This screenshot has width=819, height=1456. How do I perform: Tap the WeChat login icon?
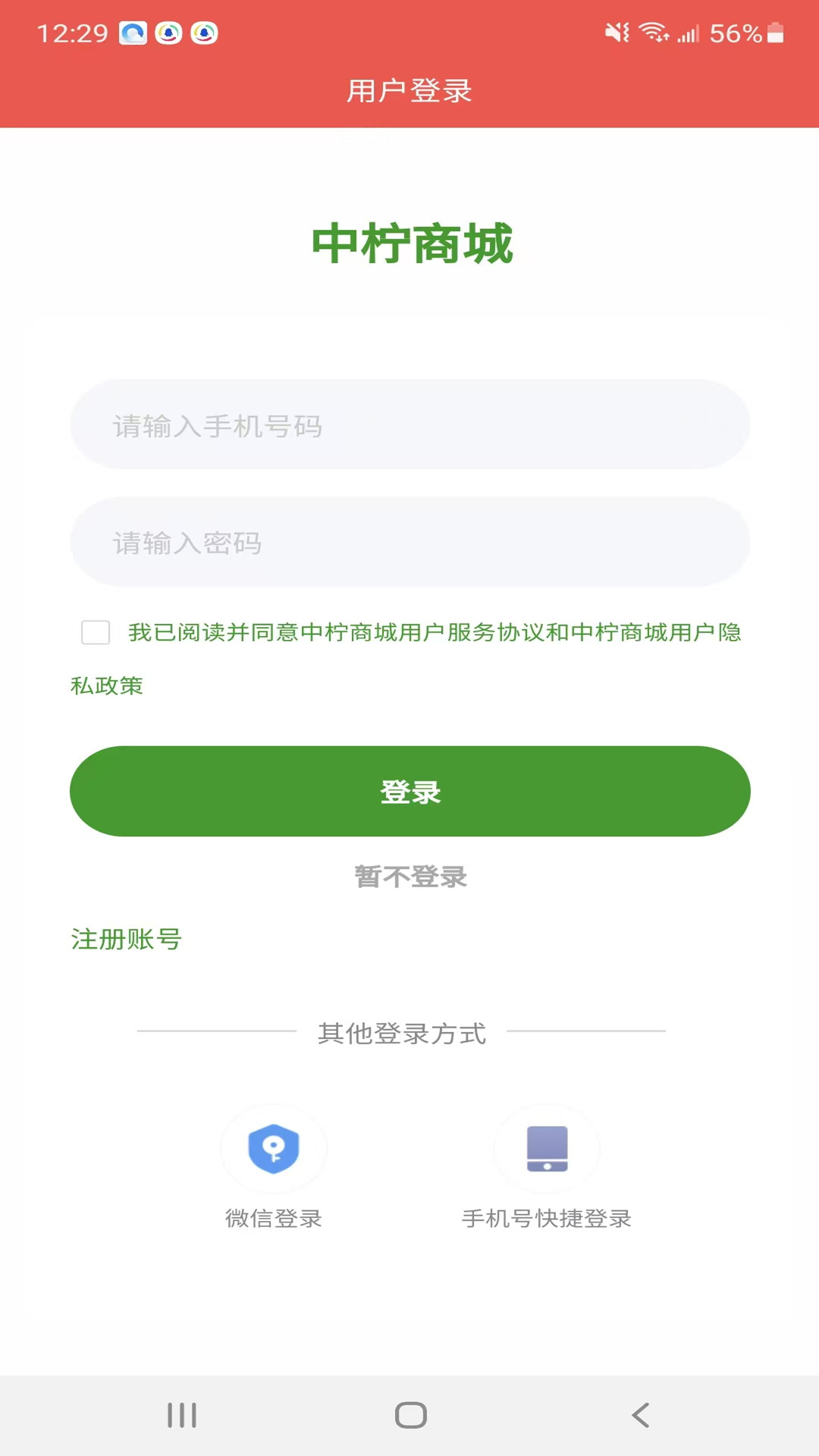tap(275, 1148)
